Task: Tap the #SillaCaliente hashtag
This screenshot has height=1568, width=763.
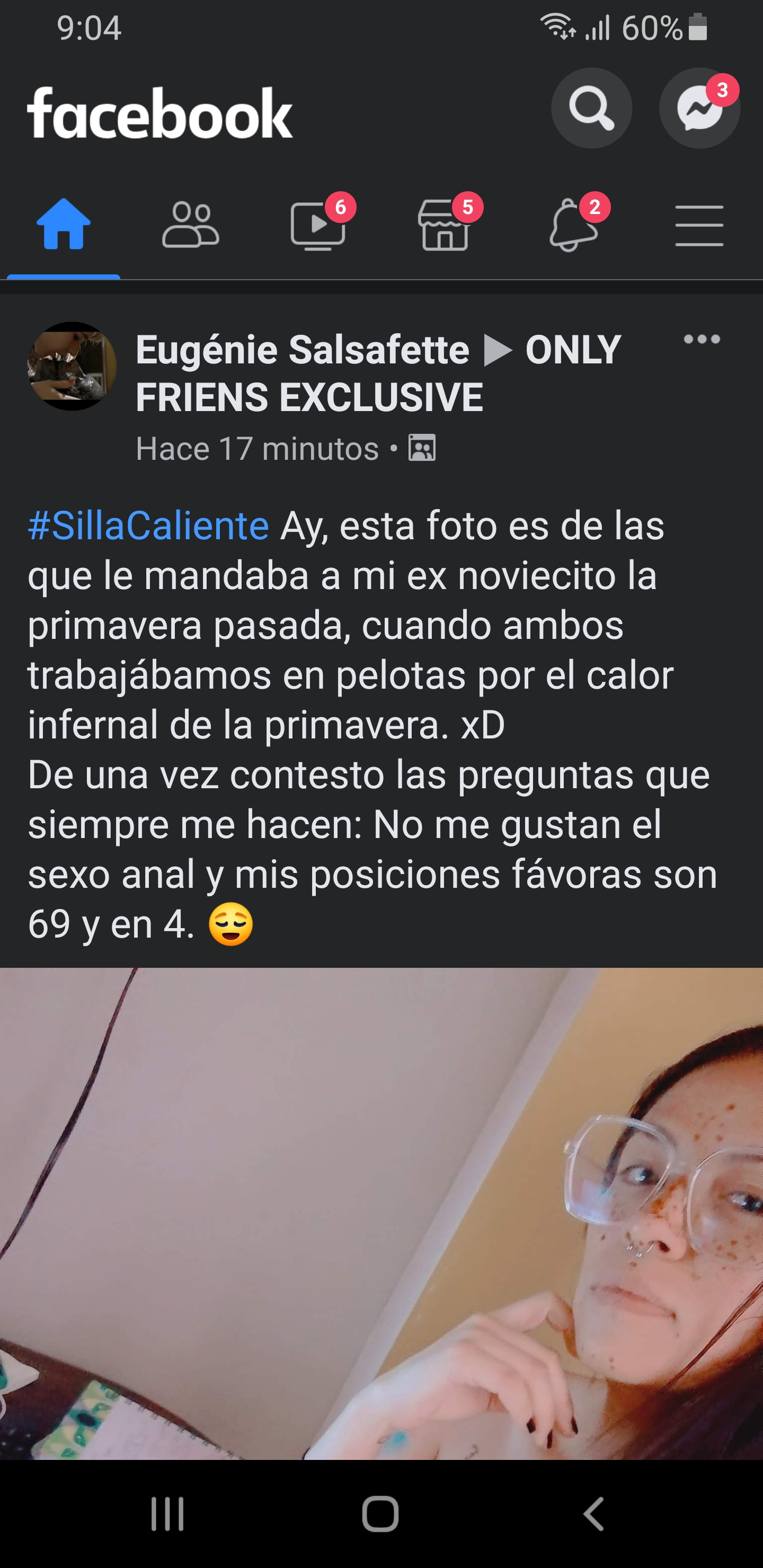Action: pyautogui.click(x=148, y=525)
